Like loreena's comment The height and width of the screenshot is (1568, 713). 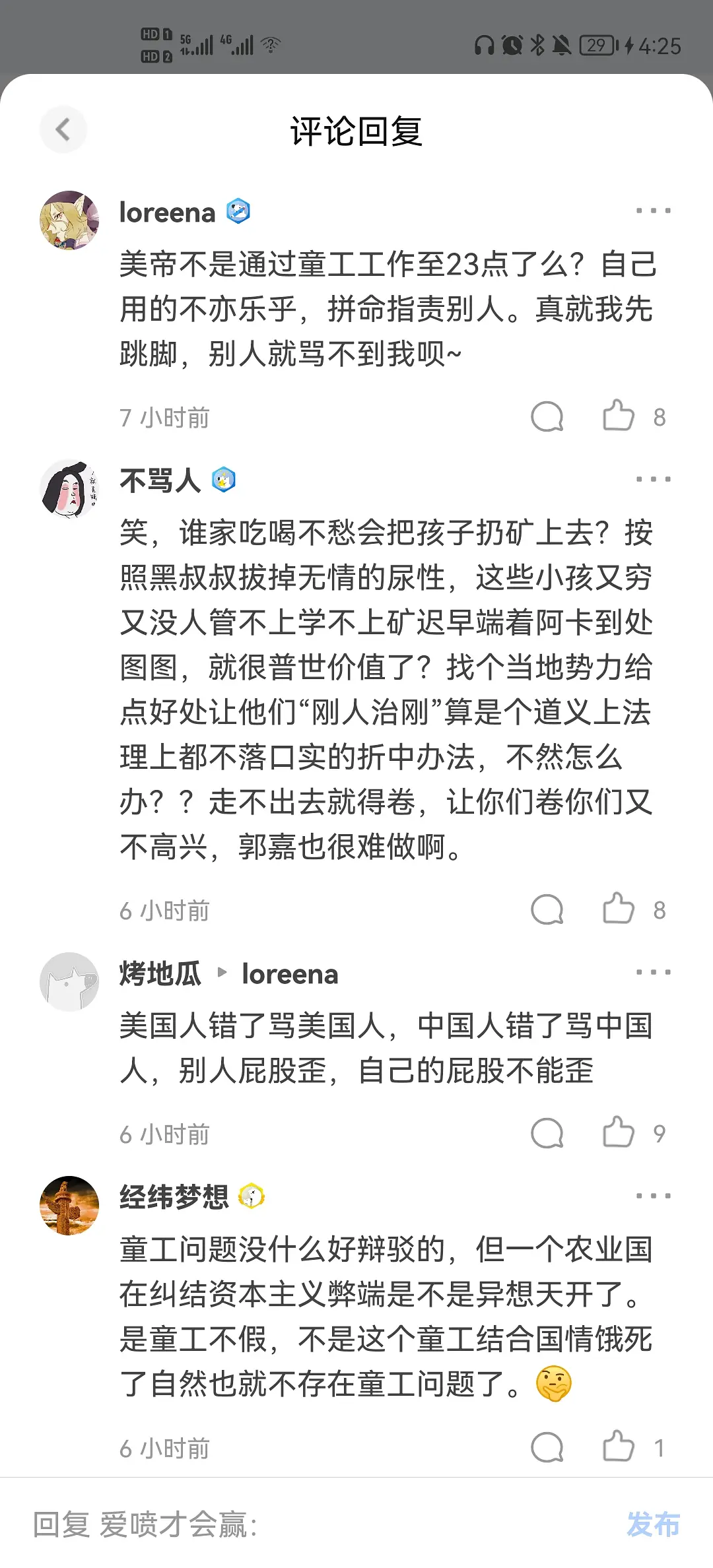[619, 416]
